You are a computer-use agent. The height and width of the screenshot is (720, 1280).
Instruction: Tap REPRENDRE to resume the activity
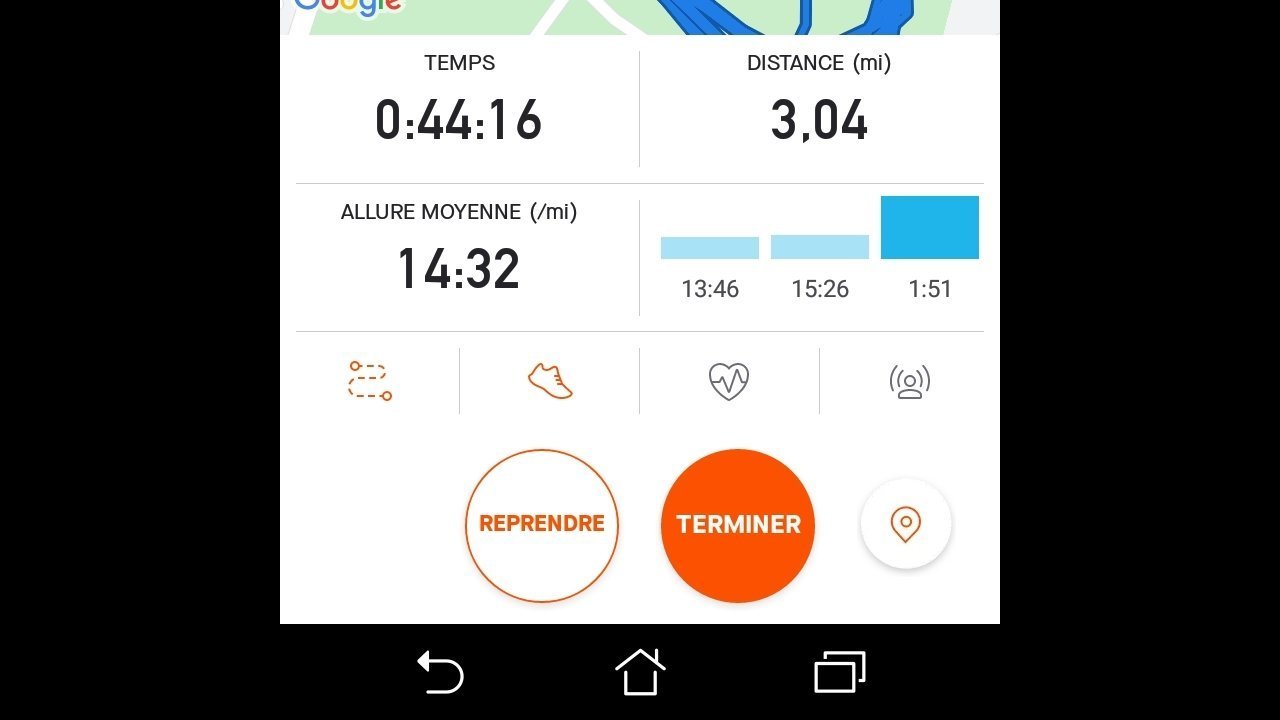[542, 525]
